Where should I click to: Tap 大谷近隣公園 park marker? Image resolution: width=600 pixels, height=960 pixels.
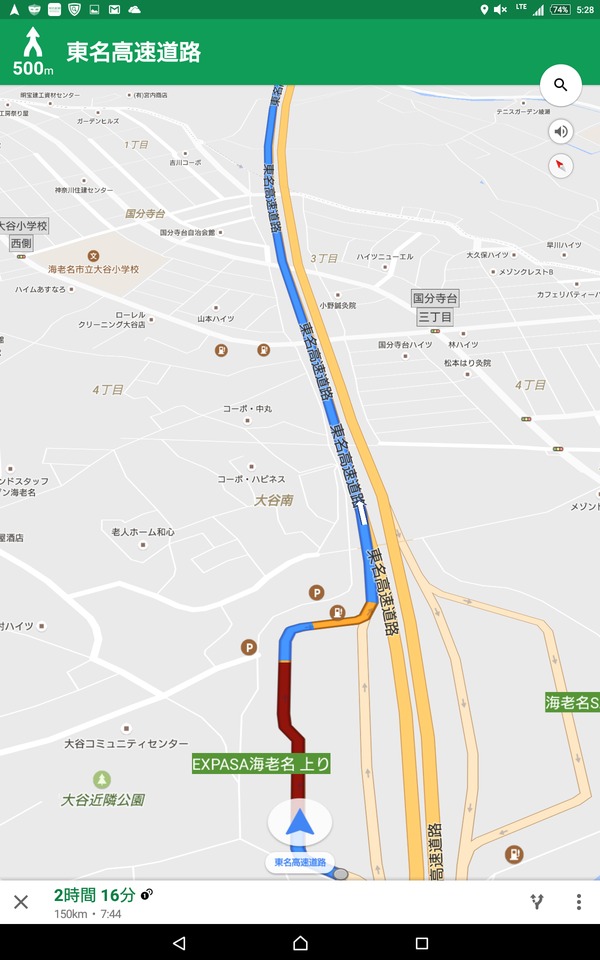pos(102,780)
